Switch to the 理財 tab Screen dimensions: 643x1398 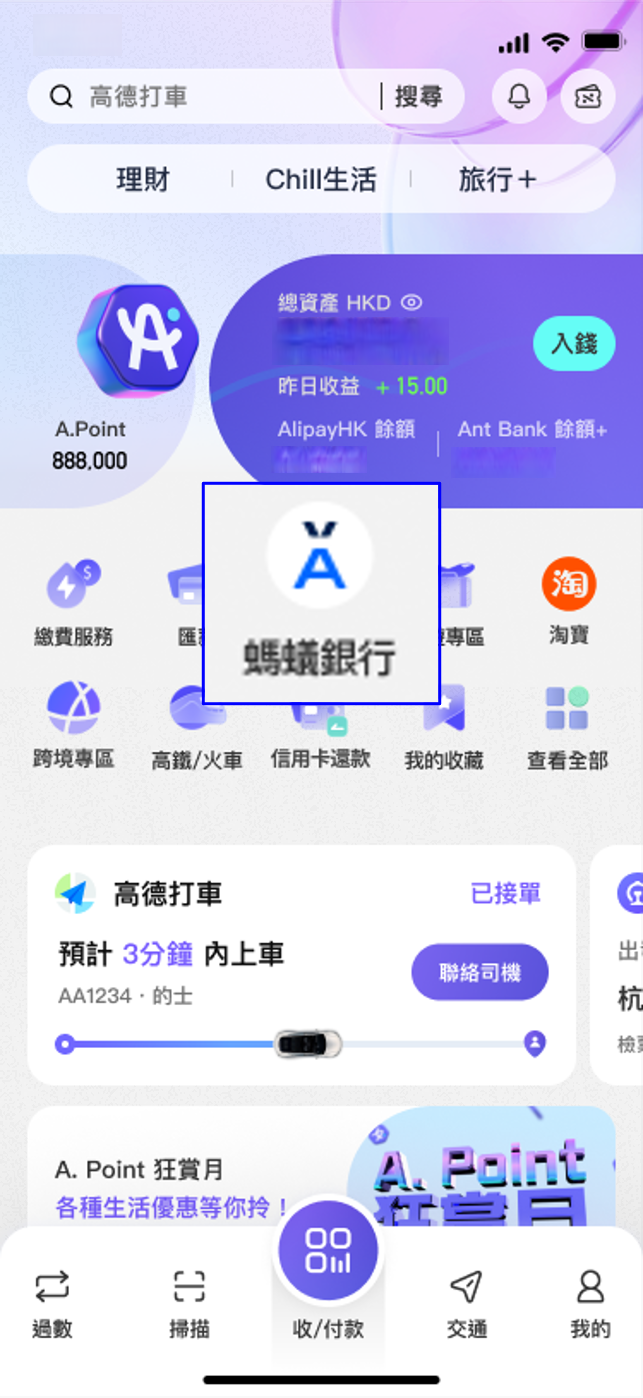[143, 180]
